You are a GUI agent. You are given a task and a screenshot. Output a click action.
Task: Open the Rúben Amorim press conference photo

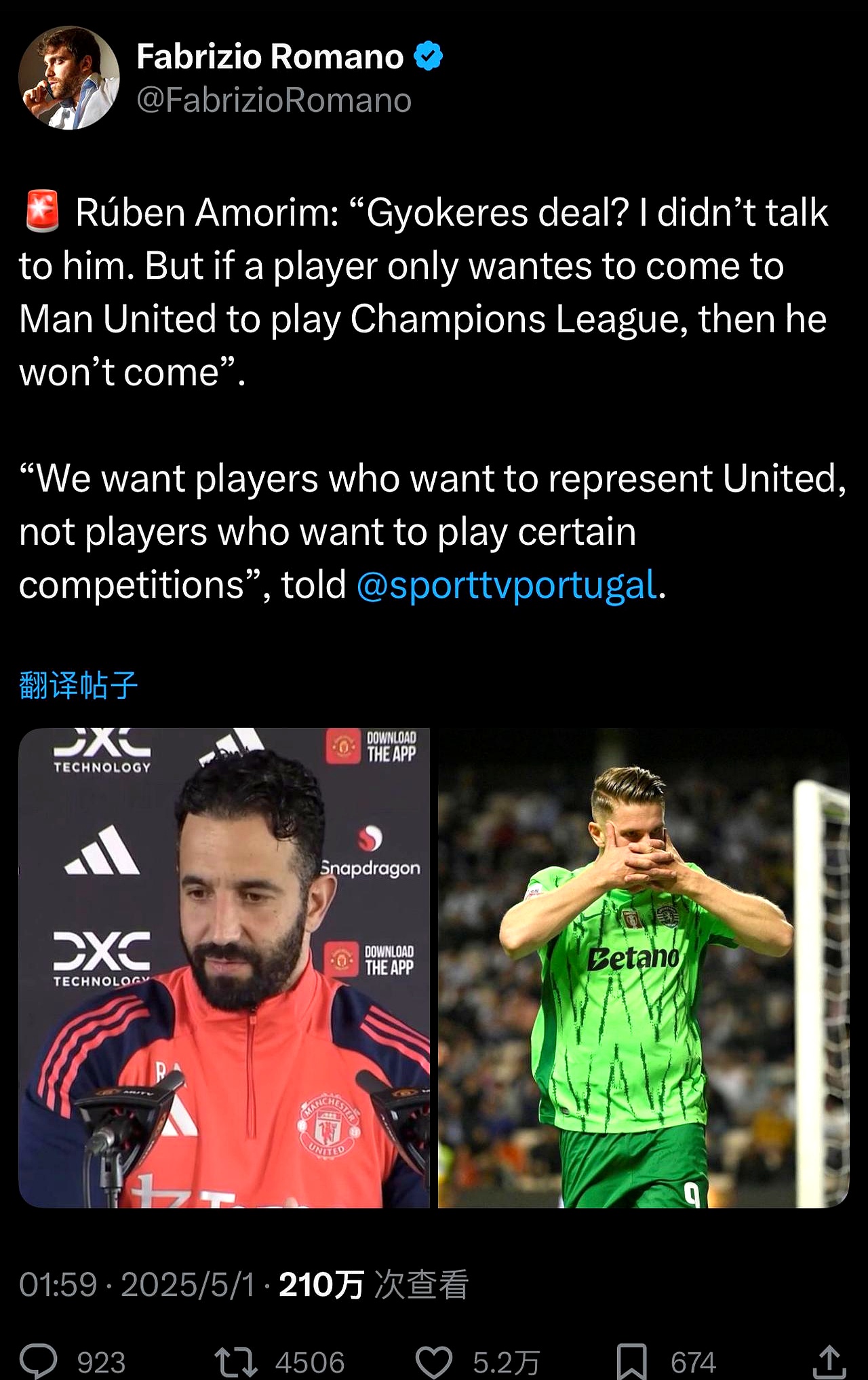pos(224,967)
